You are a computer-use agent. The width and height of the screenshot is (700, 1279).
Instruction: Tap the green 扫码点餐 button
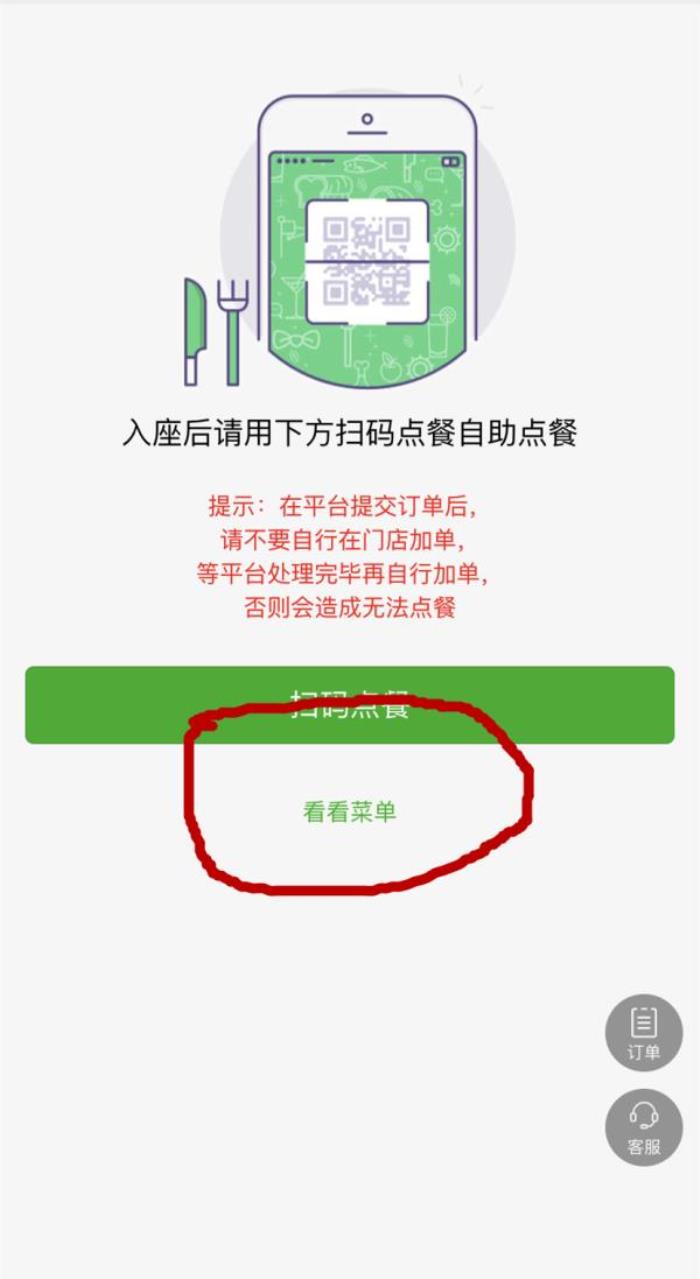coord(349,704)
